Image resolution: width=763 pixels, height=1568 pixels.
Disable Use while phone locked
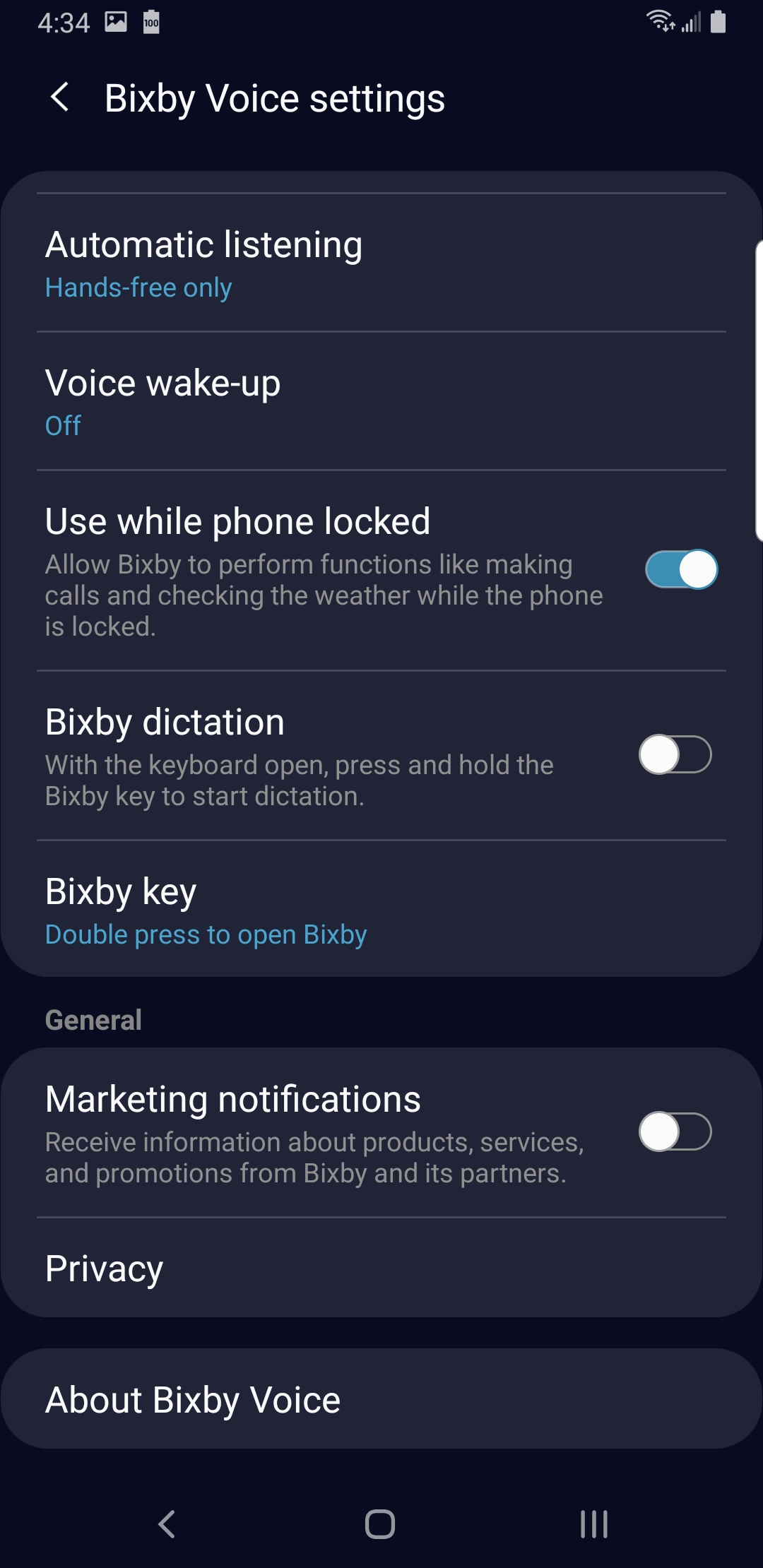tap(681, 569)
